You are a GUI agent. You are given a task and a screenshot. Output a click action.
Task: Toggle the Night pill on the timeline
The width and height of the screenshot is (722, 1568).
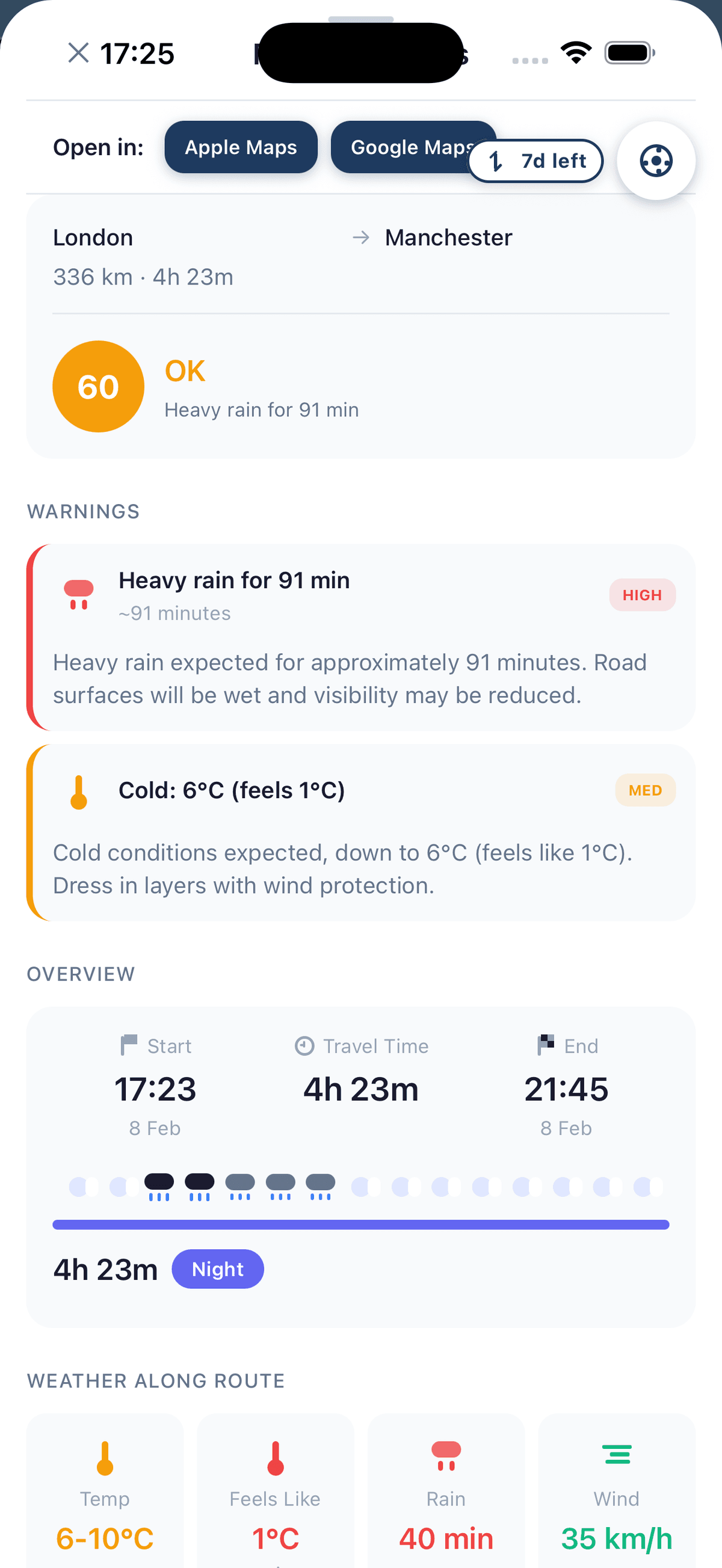[x=217, y=1269]
